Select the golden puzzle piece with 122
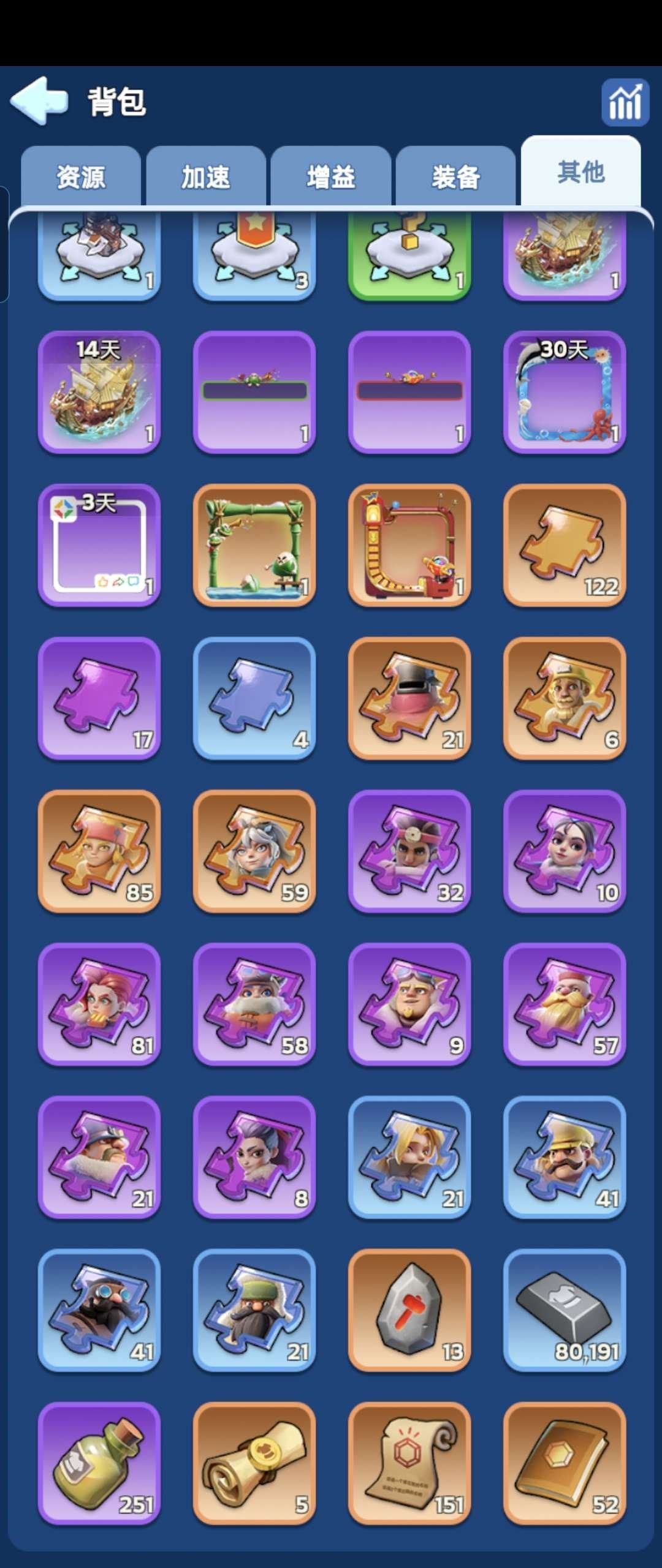The width and height of the screenshot is (662, 1568). [x=565, y=545]
